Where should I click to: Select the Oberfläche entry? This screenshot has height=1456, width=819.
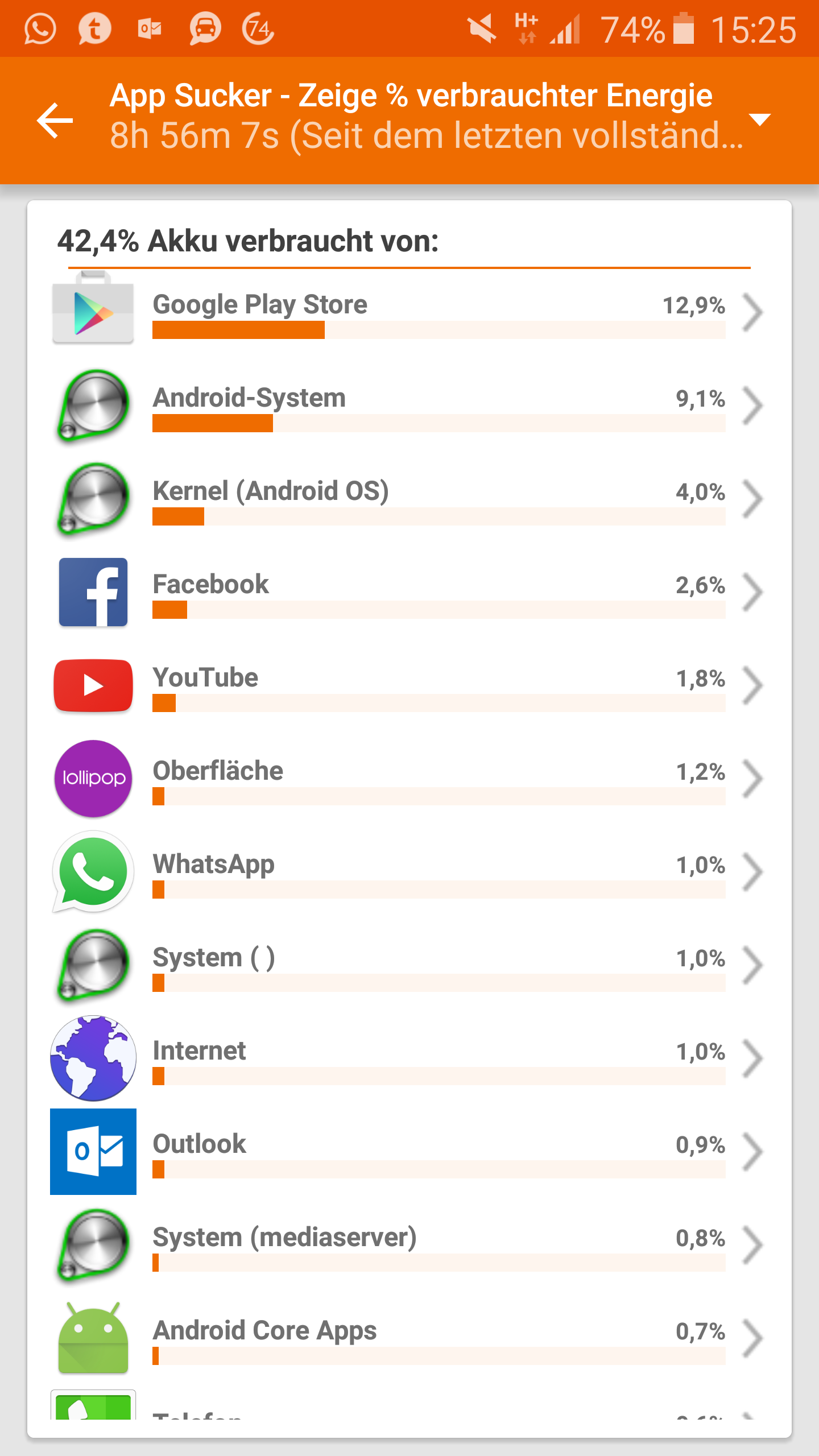[409, 777]
